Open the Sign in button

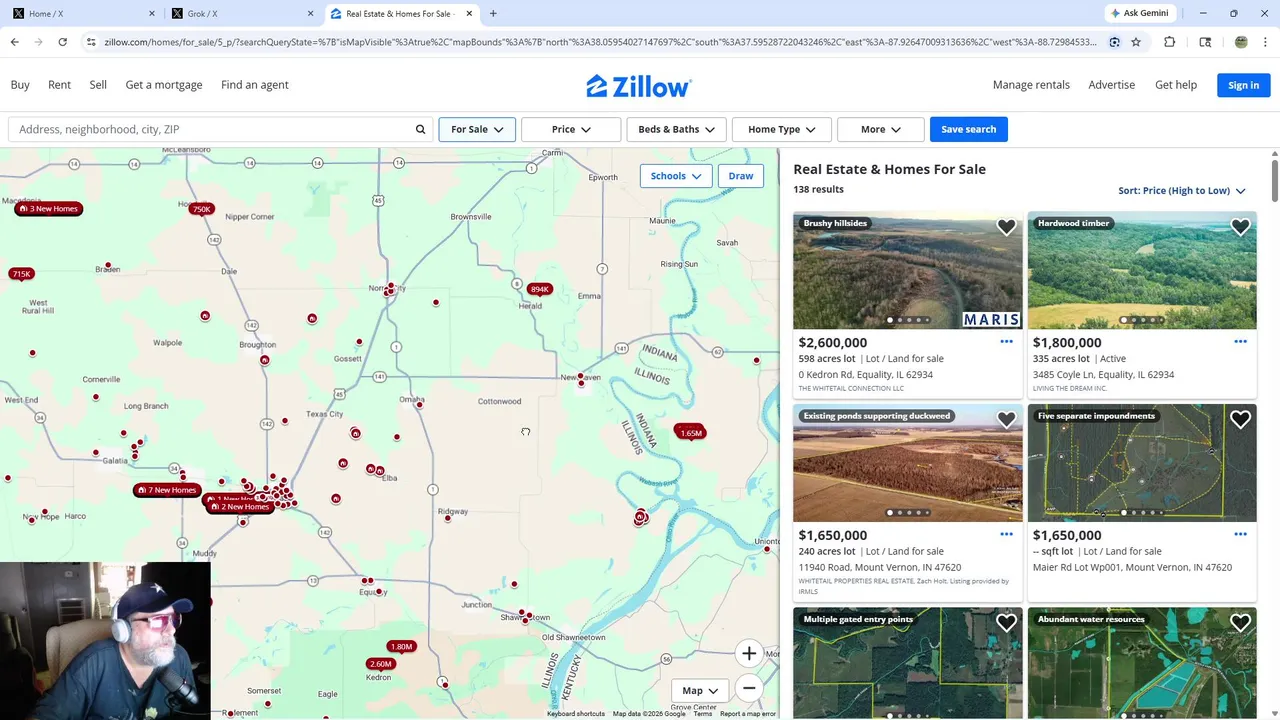(1243, 85)
